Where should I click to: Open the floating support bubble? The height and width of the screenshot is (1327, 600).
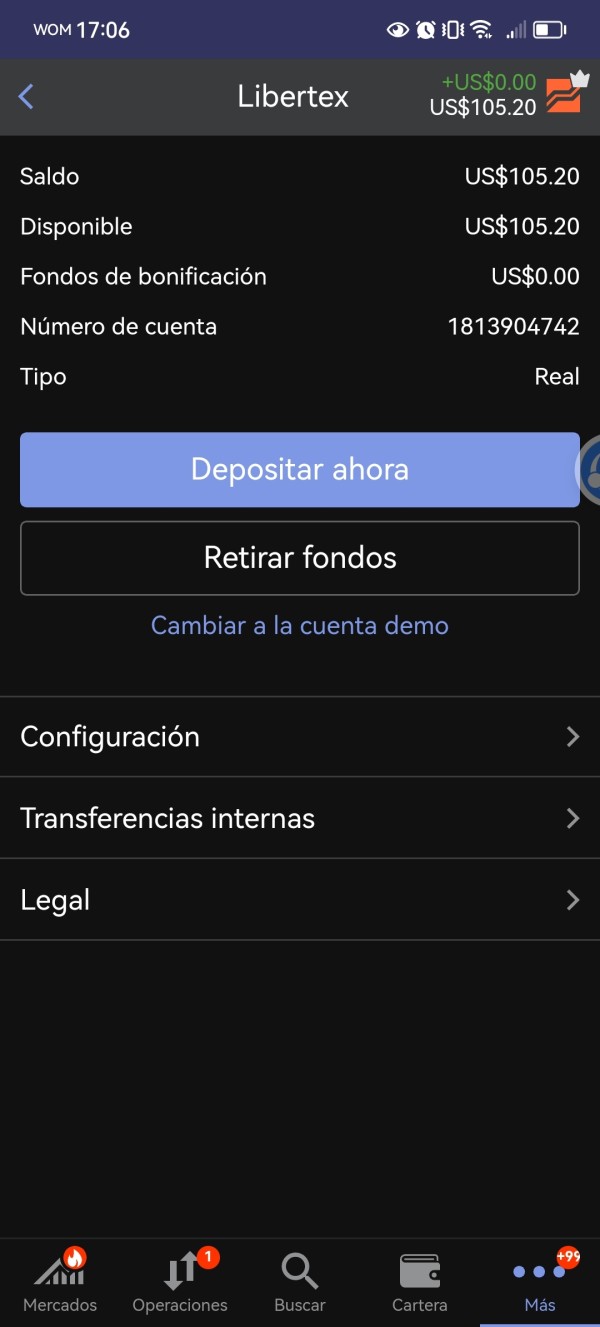pos(589,467)
